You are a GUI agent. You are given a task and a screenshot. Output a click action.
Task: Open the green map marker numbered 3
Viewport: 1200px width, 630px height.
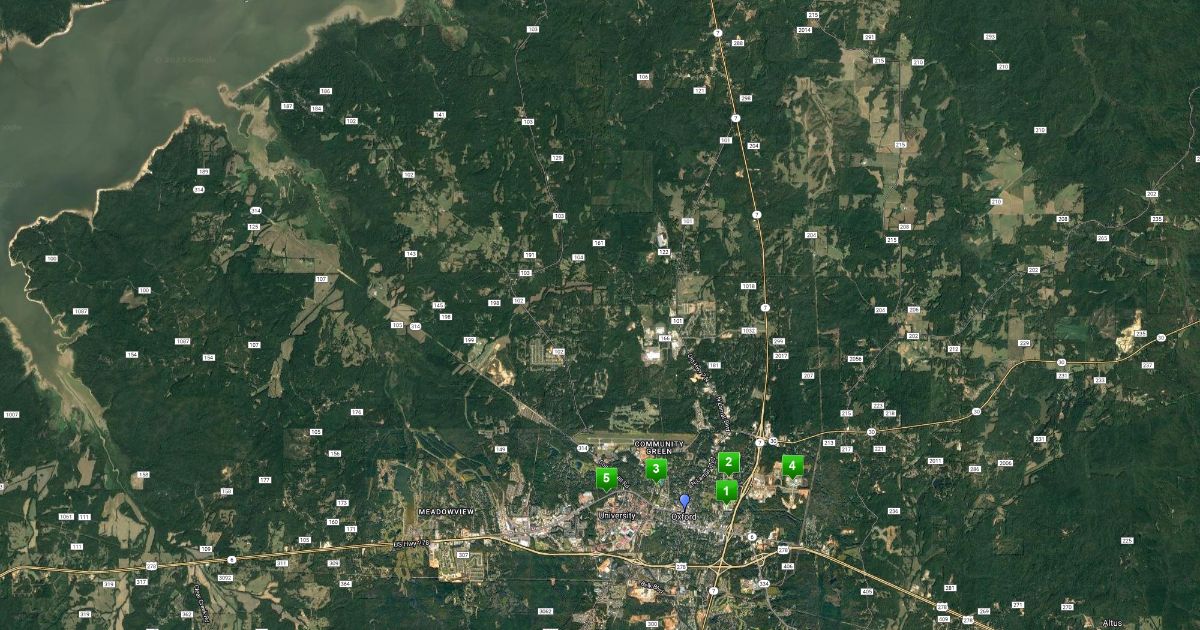click(656, 468)
